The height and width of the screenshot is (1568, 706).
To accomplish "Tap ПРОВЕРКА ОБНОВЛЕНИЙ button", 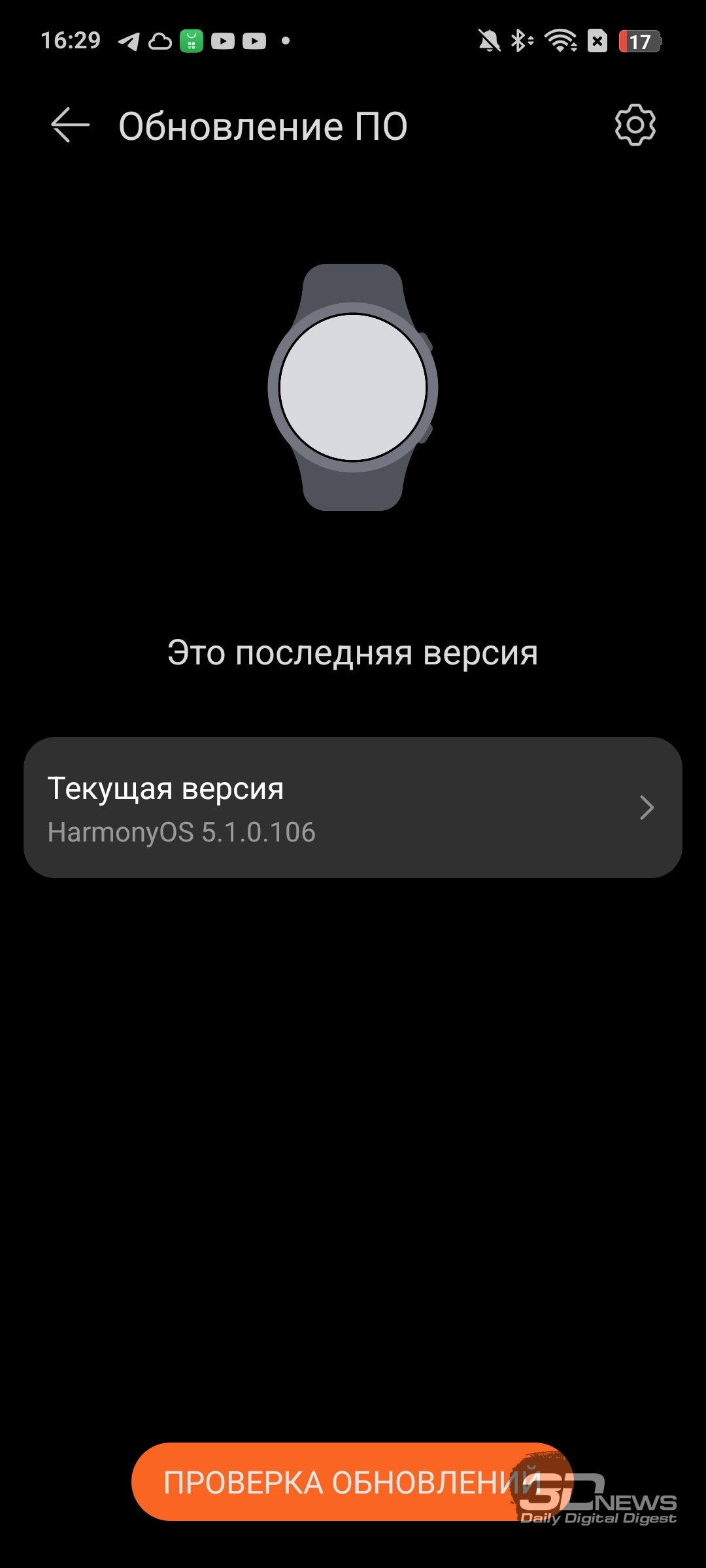I will pos(352,1482).
